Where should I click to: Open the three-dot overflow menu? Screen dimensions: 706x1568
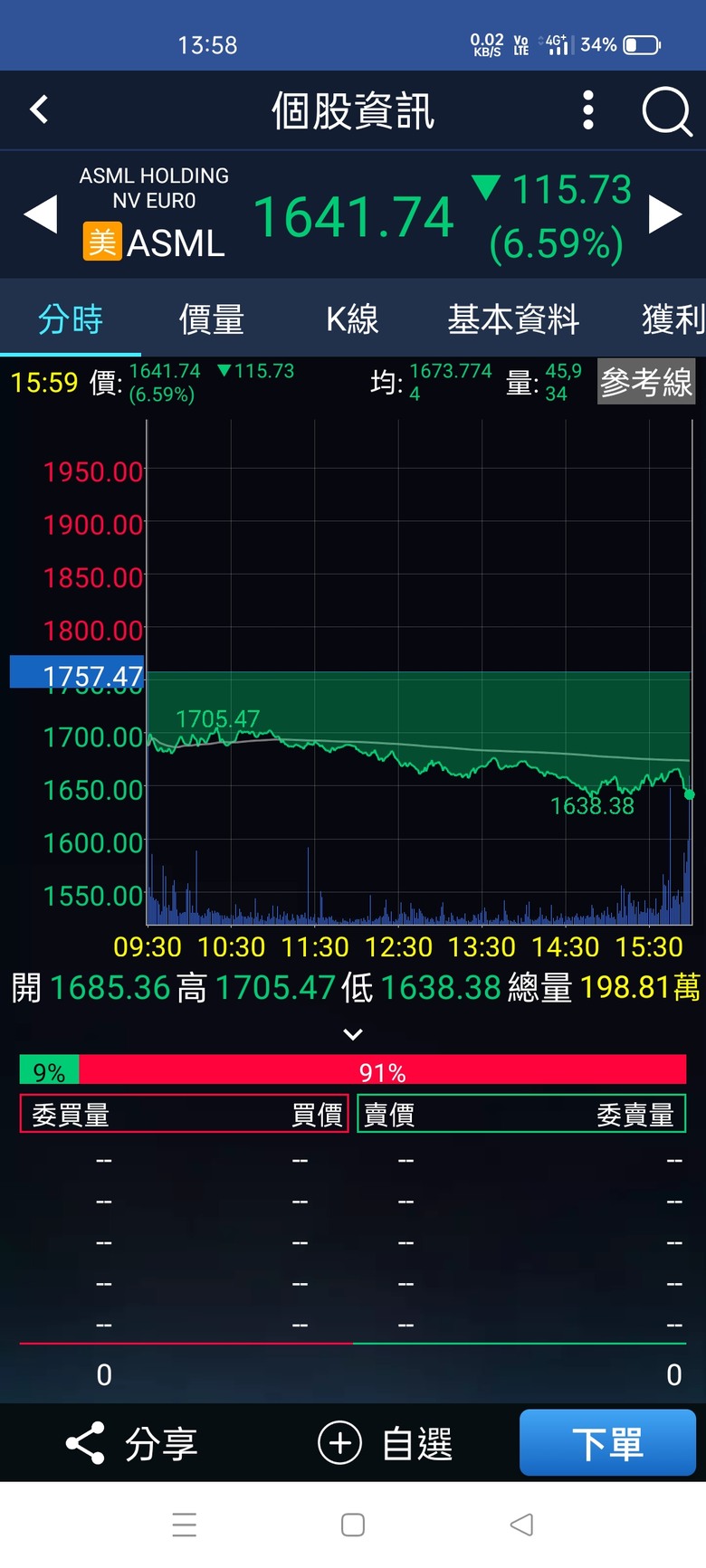tap(588, 110)
